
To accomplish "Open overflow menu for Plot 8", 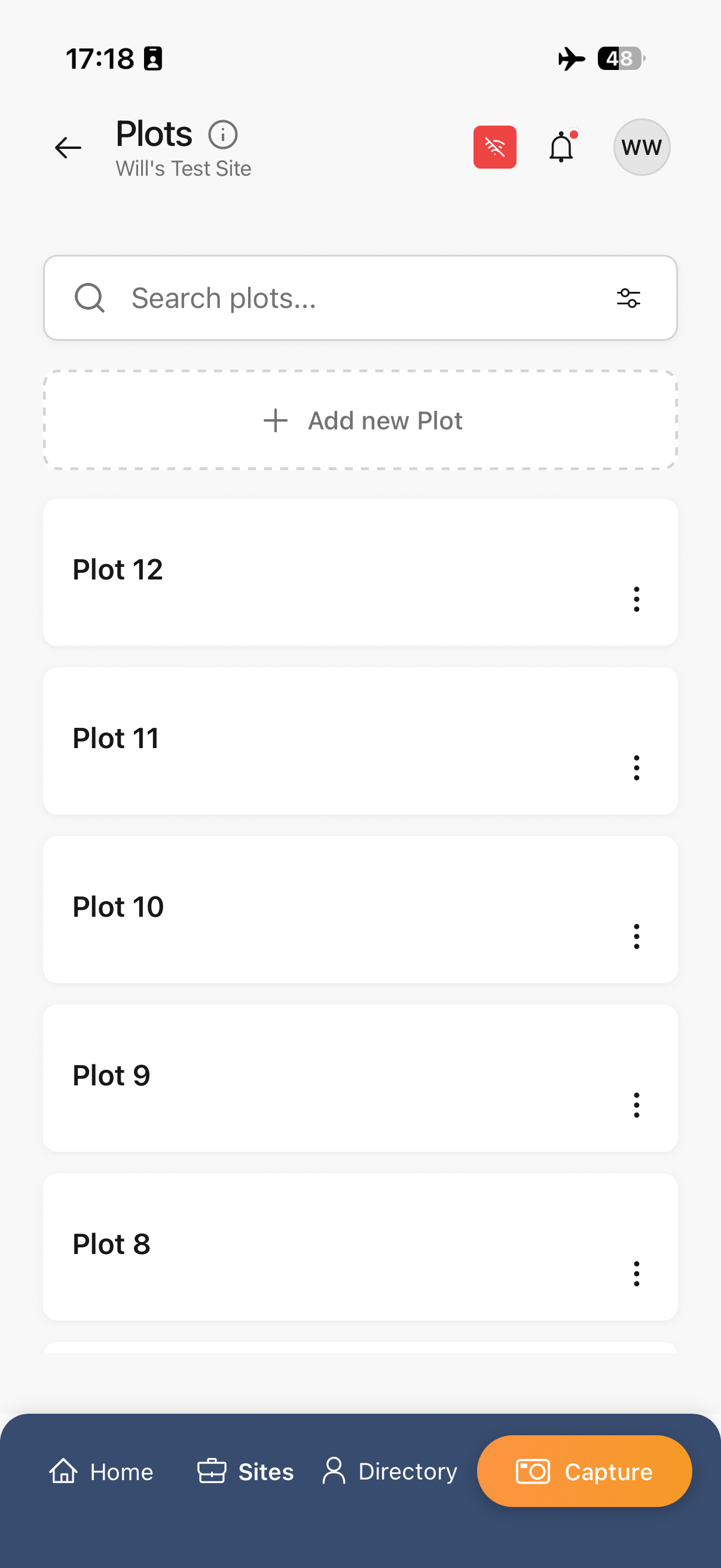I will (637, 1273).
